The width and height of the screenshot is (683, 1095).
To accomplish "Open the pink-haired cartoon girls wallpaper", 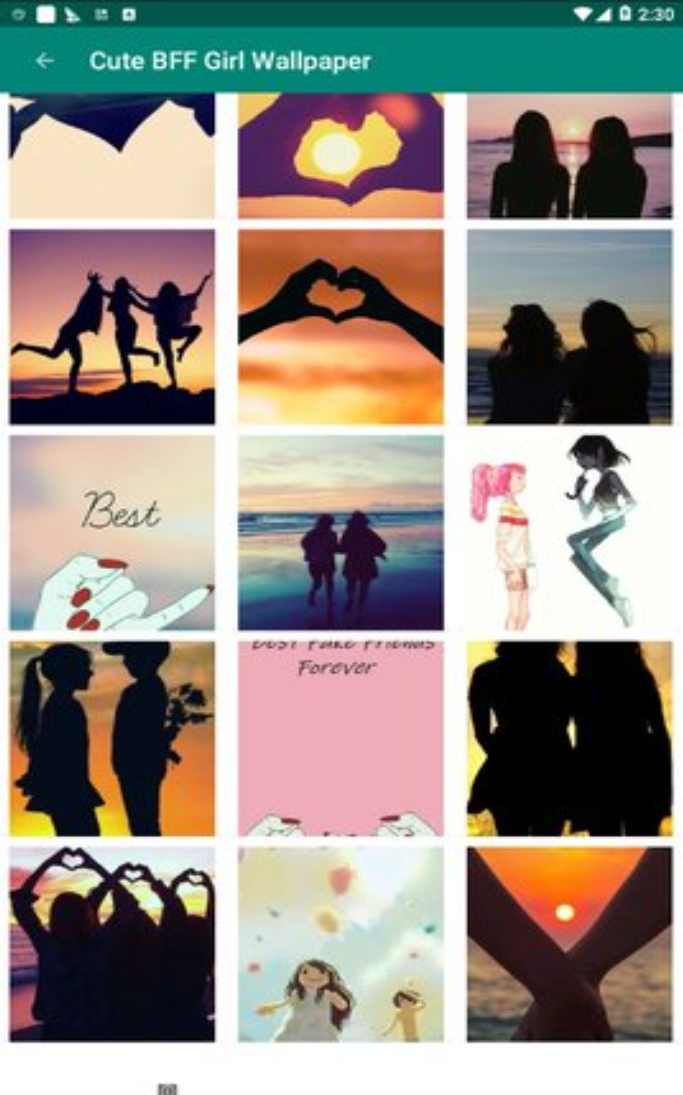I will pyautogui.click(x=569, y=532).
